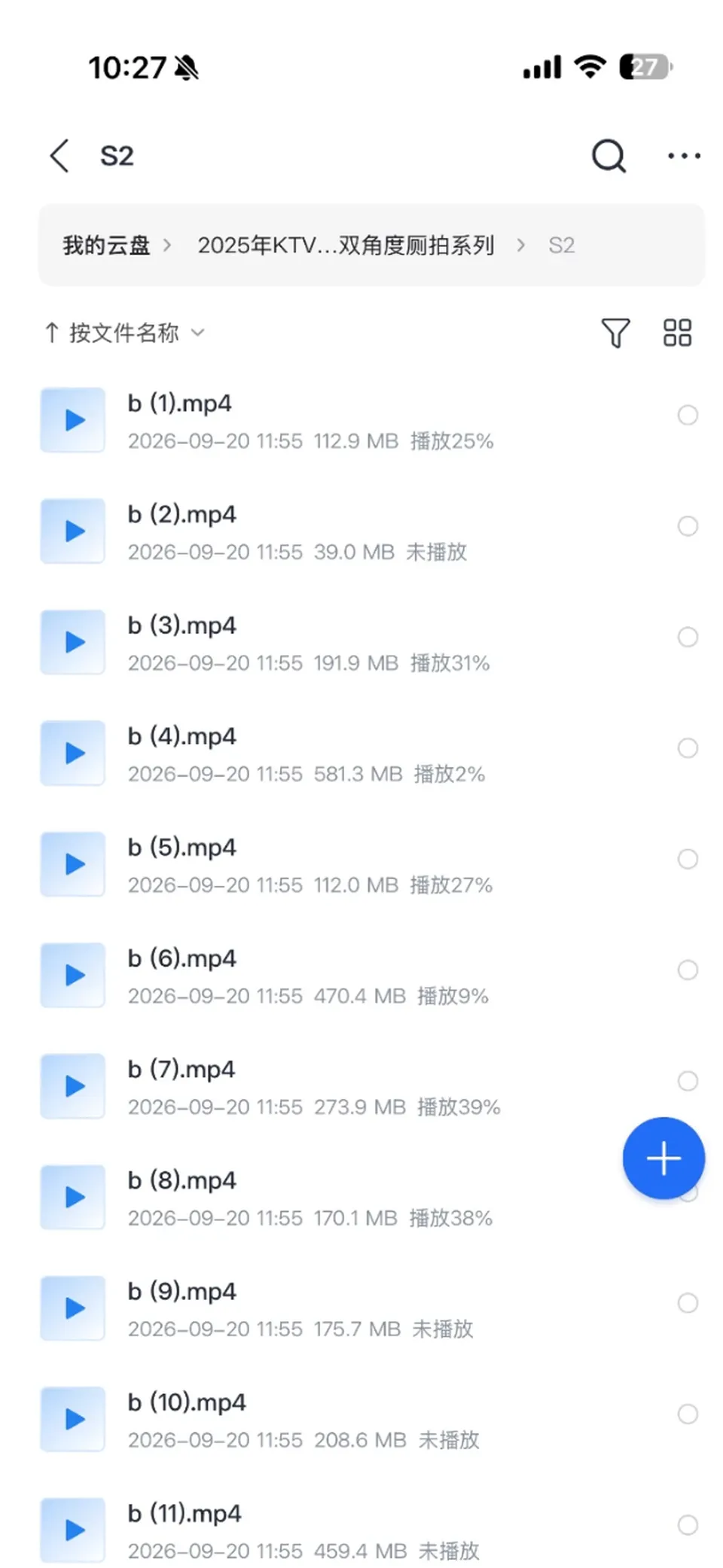The width and height of the screenshot is (723, 1568).
Task: Tick the circle for b (11).mp4
Action: click(688, 1525)
